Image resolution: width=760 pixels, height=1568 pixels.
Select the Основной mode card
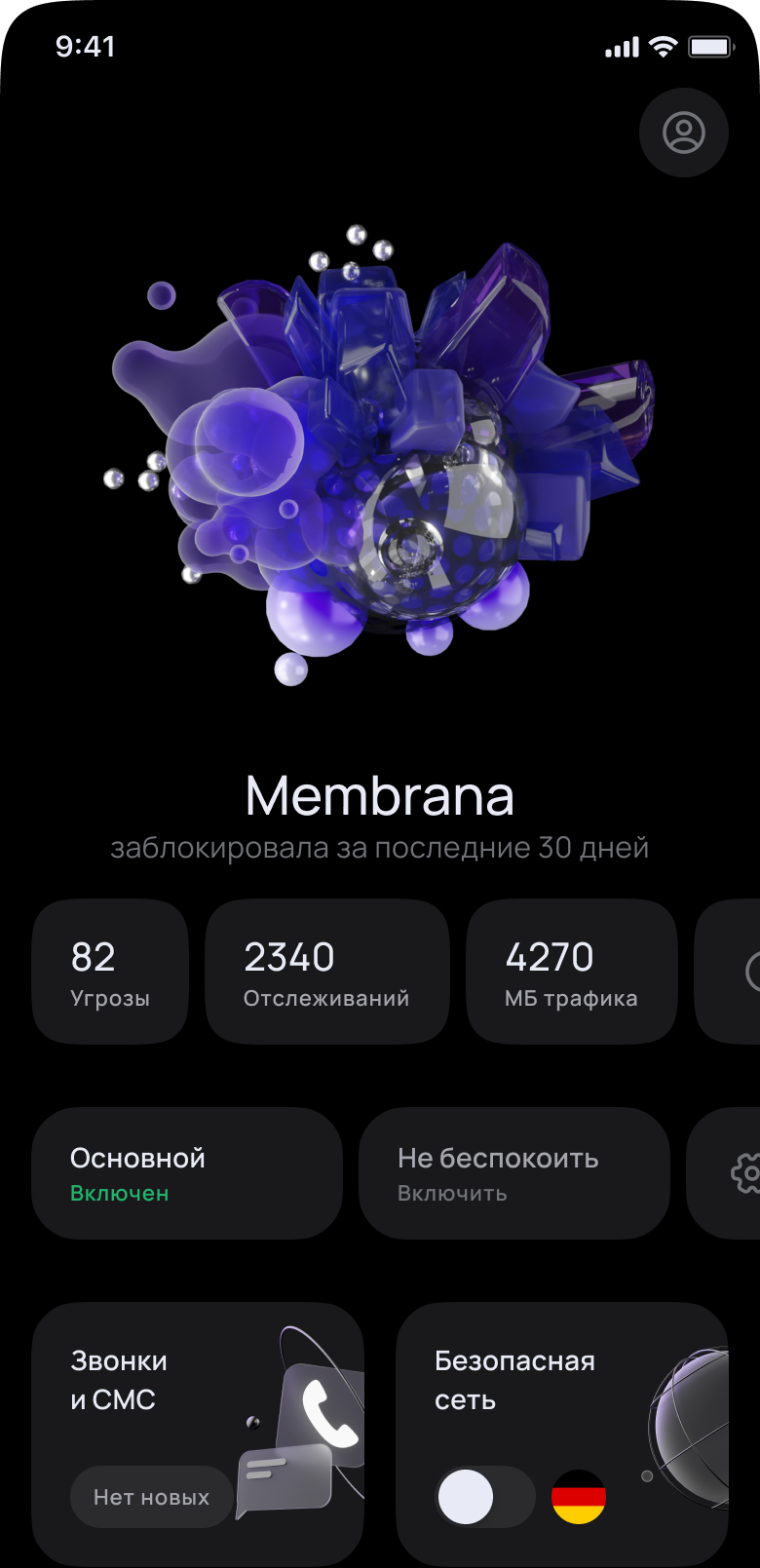pos(187,1173)
